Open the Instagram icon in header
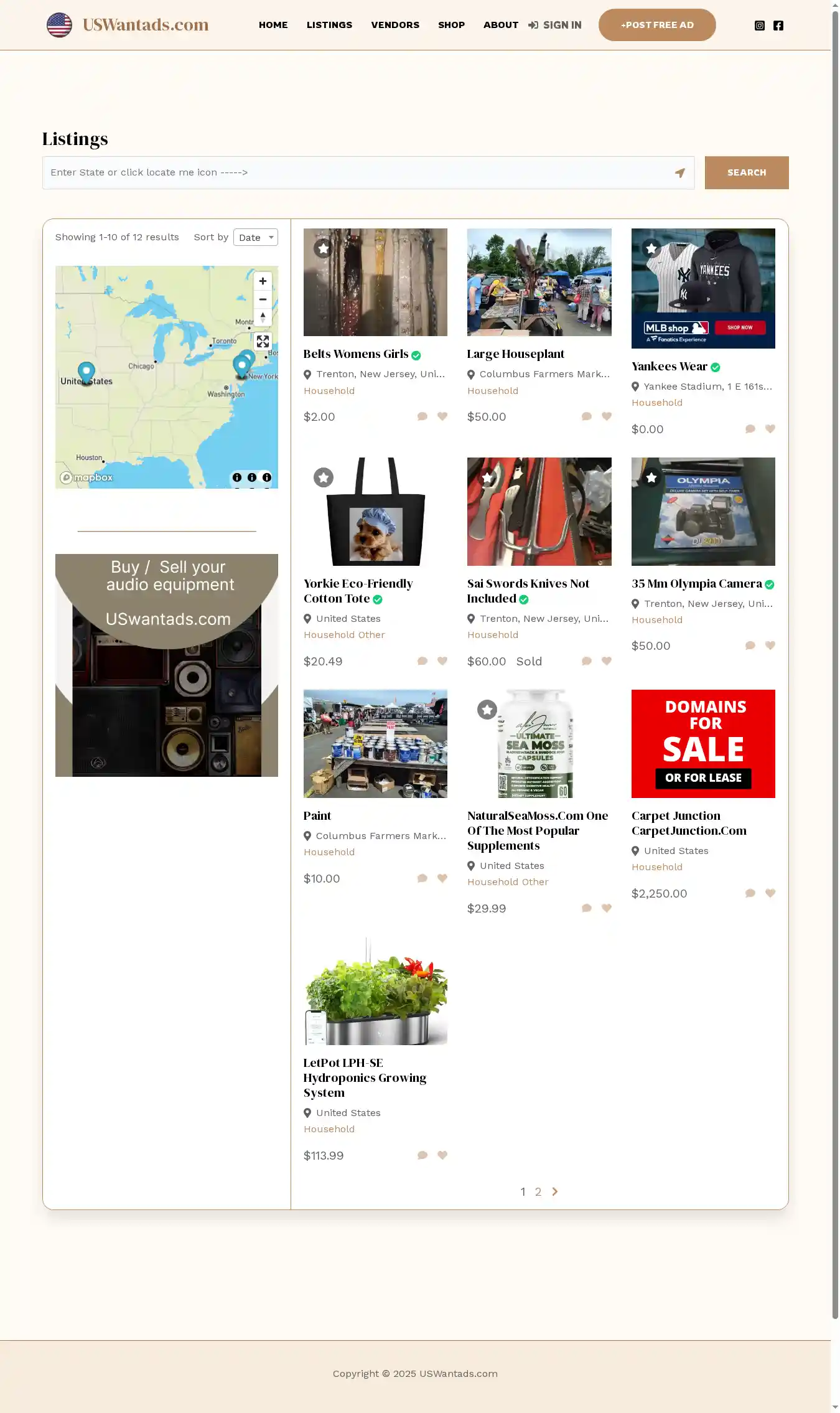 click(x=760, y=26)
